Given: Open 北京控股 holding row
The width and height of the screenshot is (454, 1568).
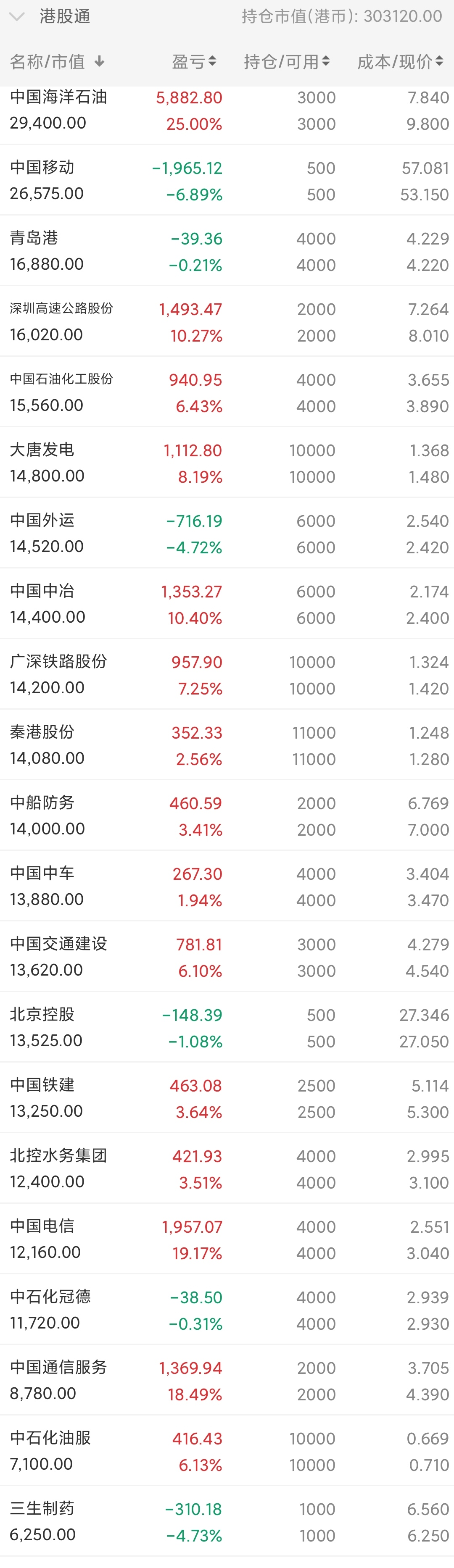Looking at the screenshot, I should pos(227,1028).
